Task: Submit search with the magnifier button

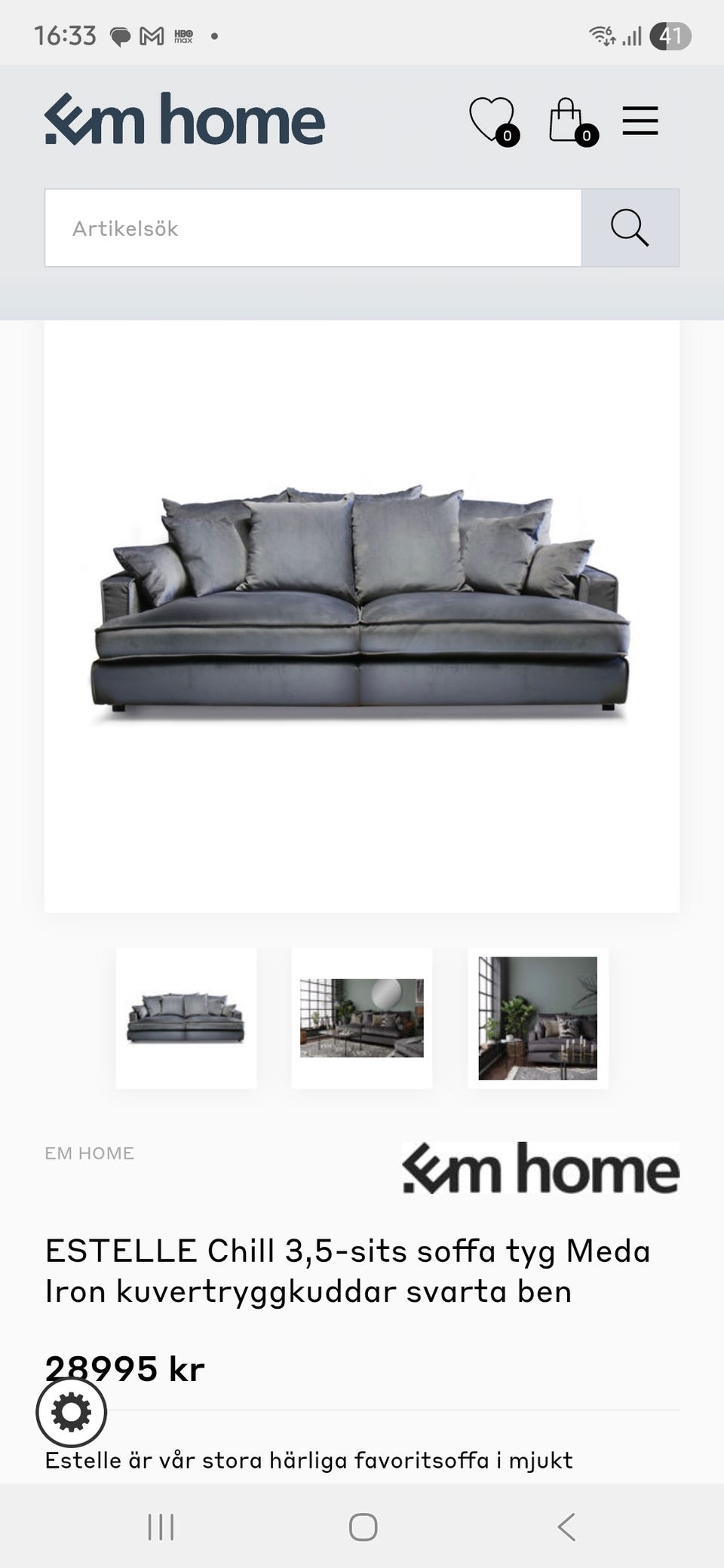Action: (x=630, y=228)
